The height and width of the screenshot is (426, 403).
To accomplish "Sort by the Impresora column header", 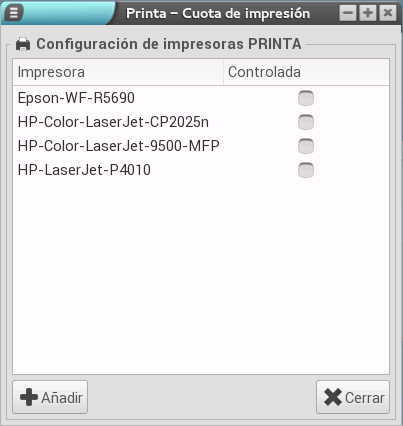I will coord(118,72).
